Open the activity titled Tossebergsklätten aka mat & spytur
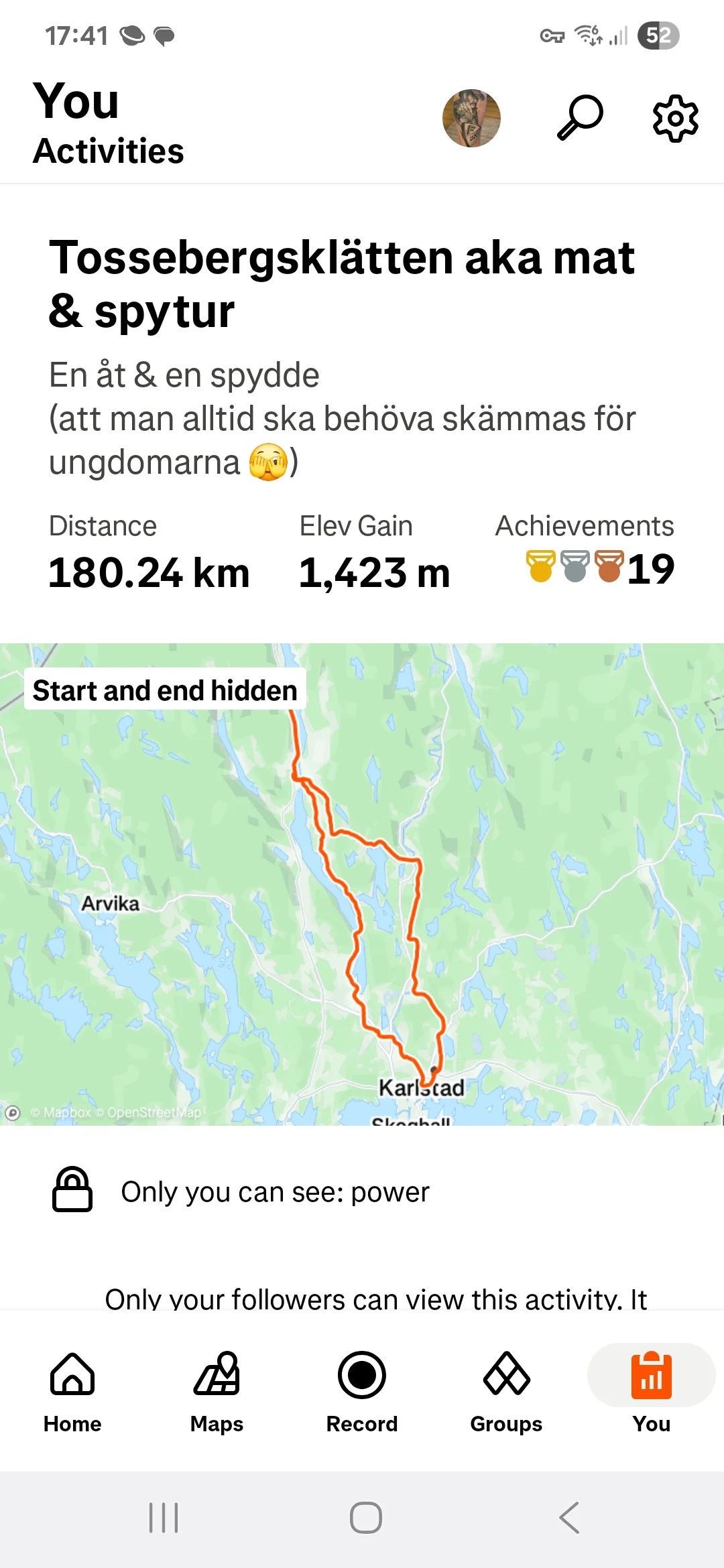 [341, 281]
